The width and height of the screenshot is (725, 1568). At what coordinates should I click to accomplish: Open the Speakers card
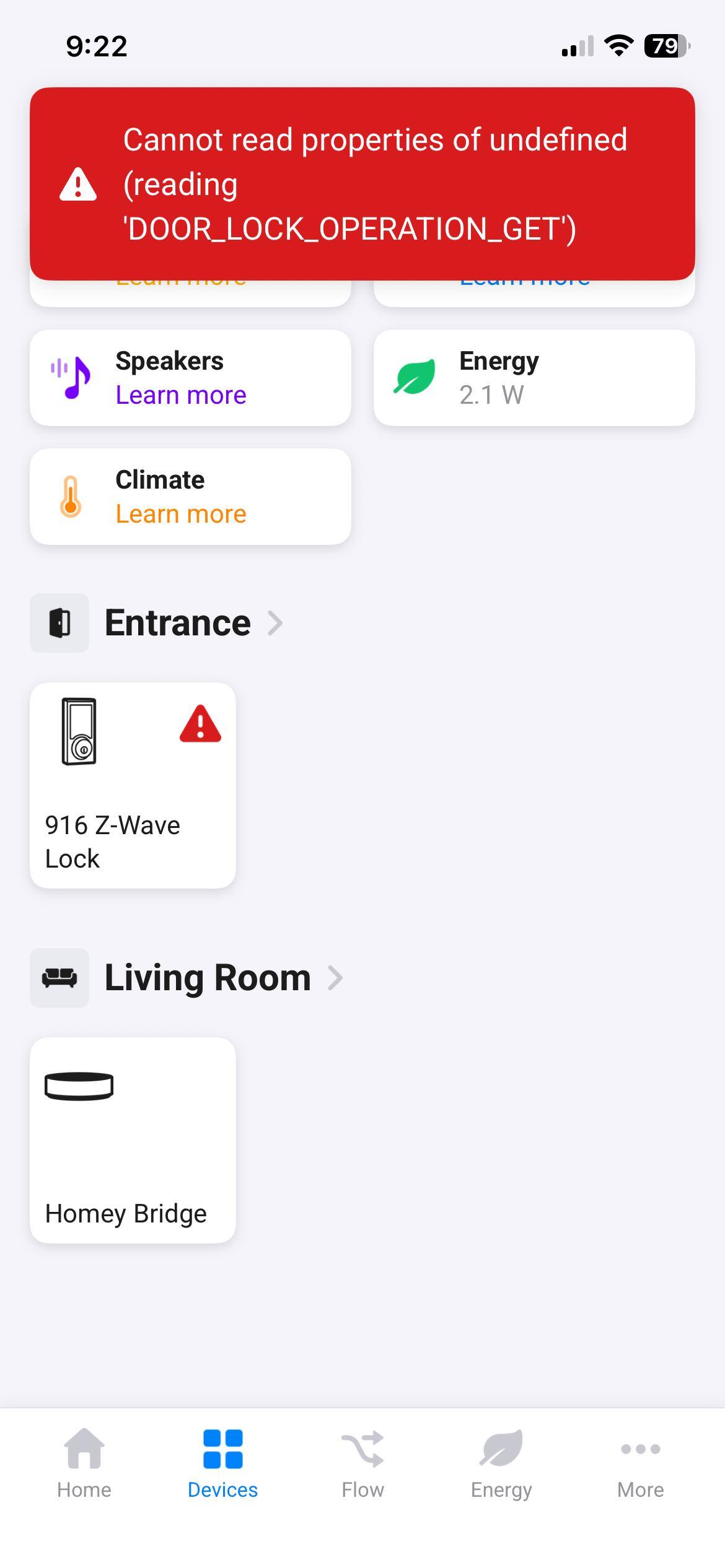(x=190, y=378)
